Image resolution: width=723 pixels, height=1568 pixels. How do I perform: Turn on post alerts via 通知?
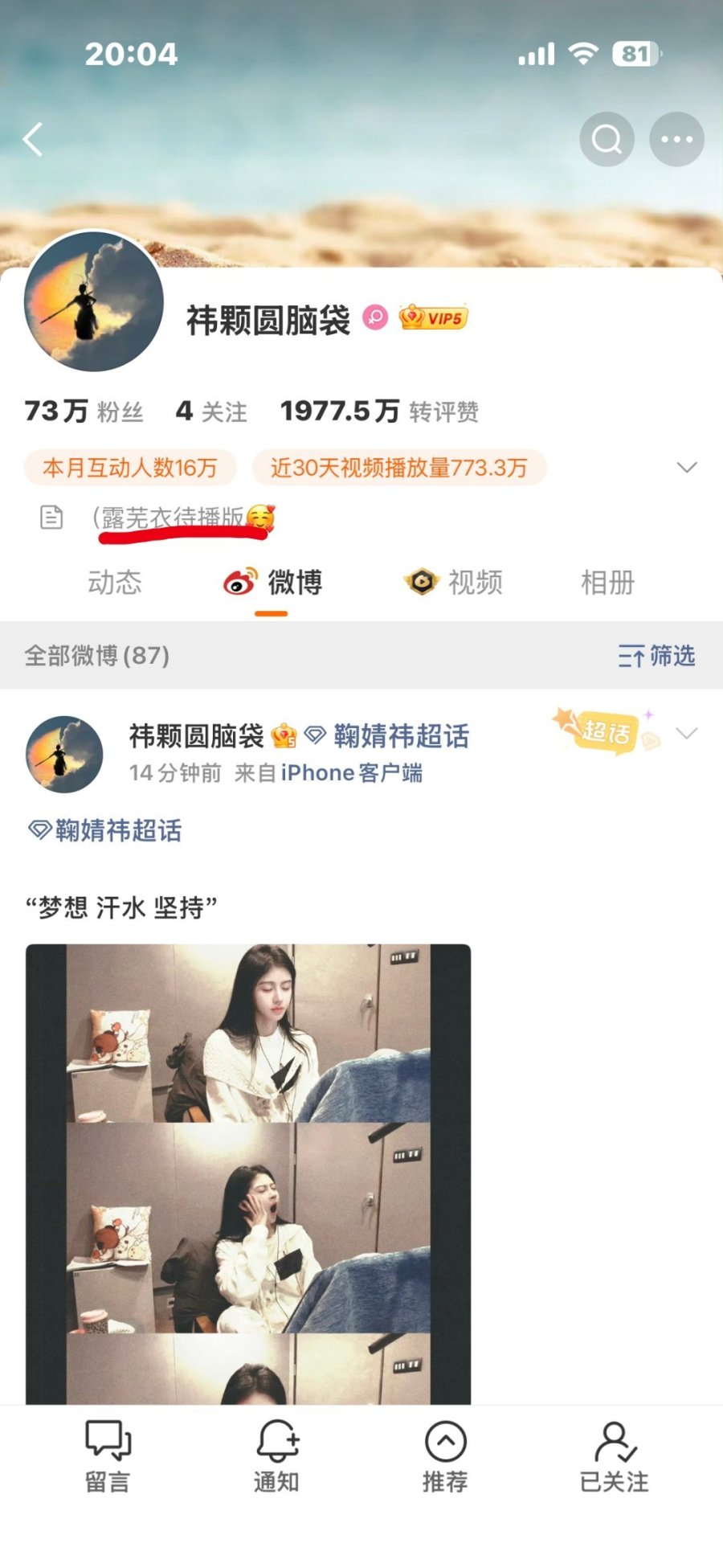277,1456
